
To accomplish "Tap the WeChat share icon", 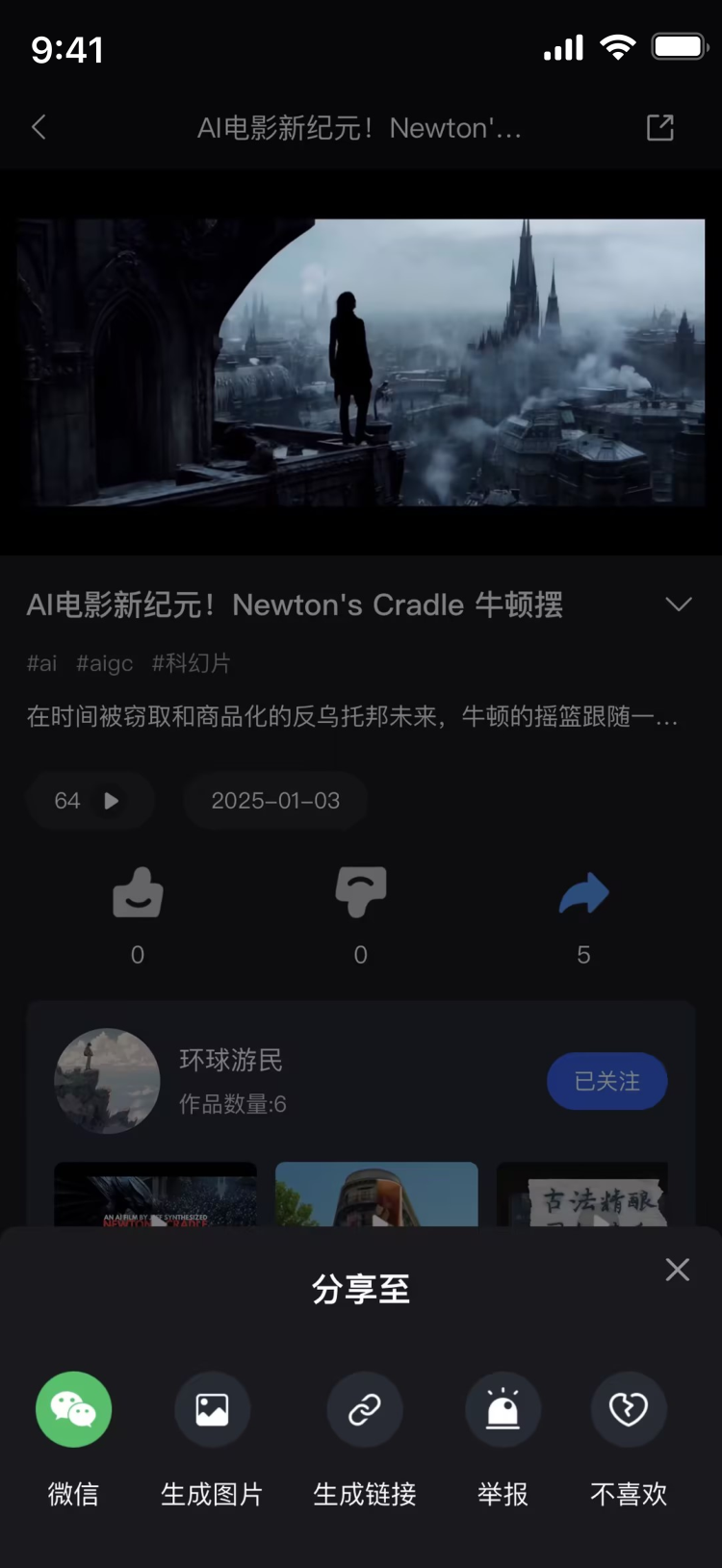I will [x=73, y=1408].
